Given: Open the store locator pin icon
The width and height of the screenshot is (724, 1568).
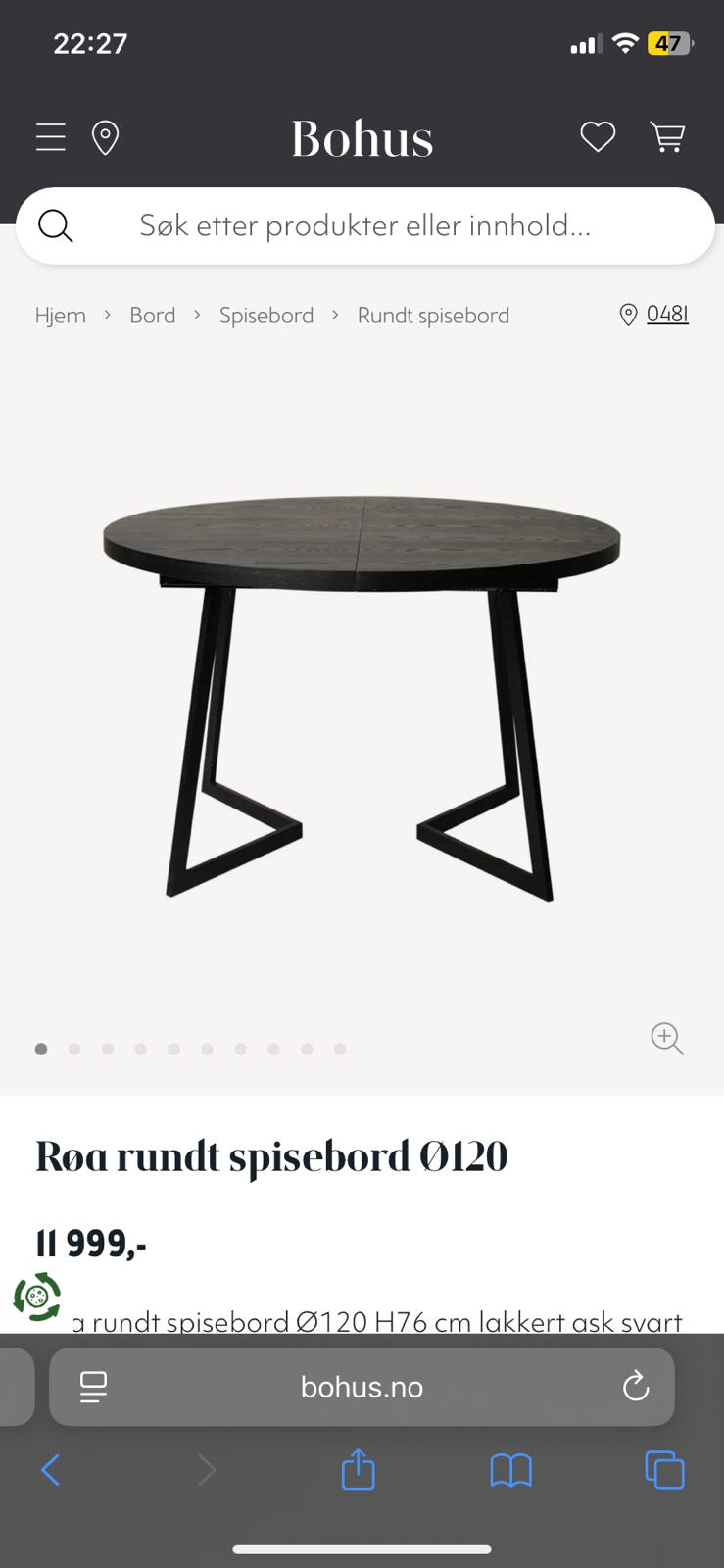Looking at the screenshot, I should (105, 138).
